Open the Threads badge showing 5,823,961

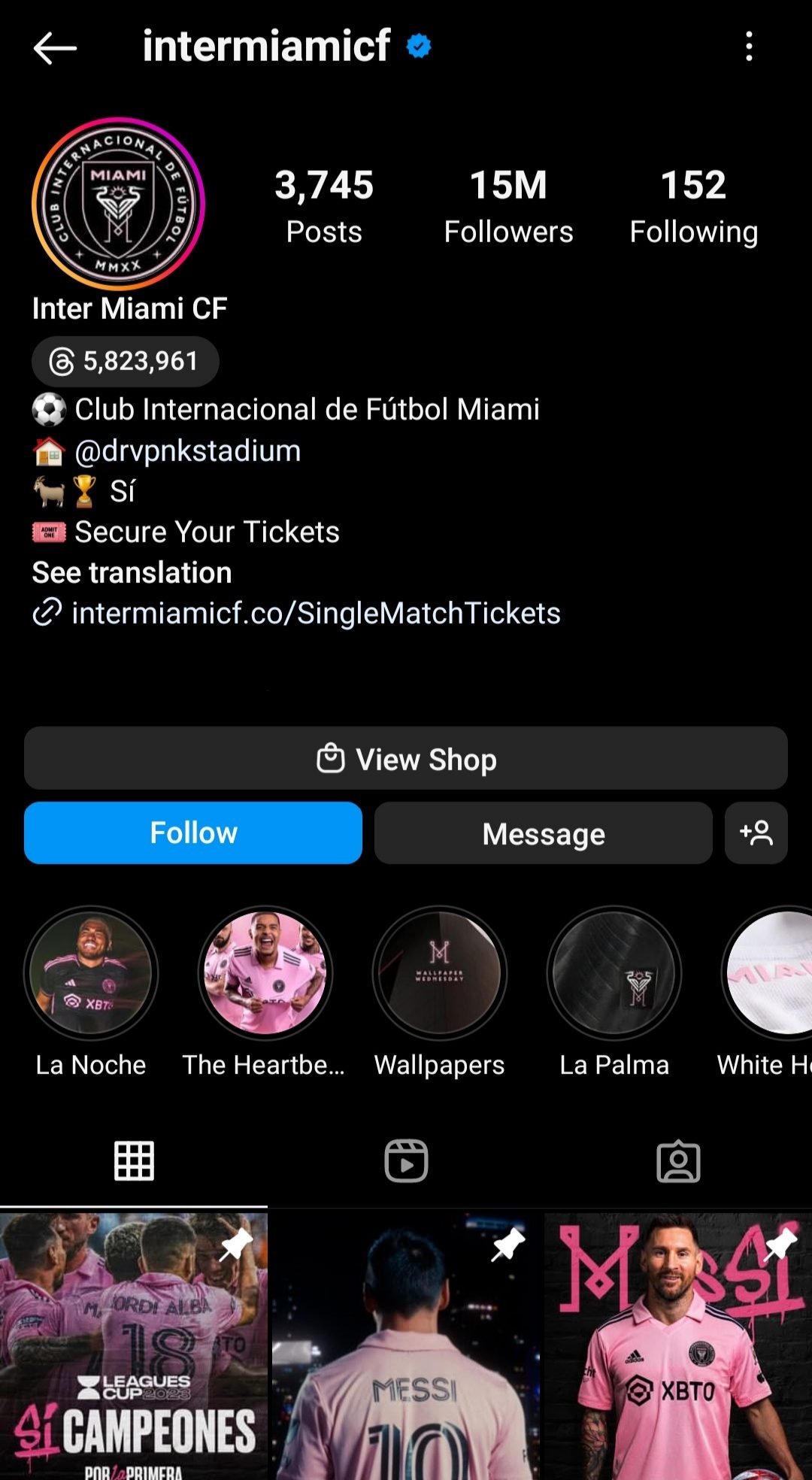pos(125,362)
